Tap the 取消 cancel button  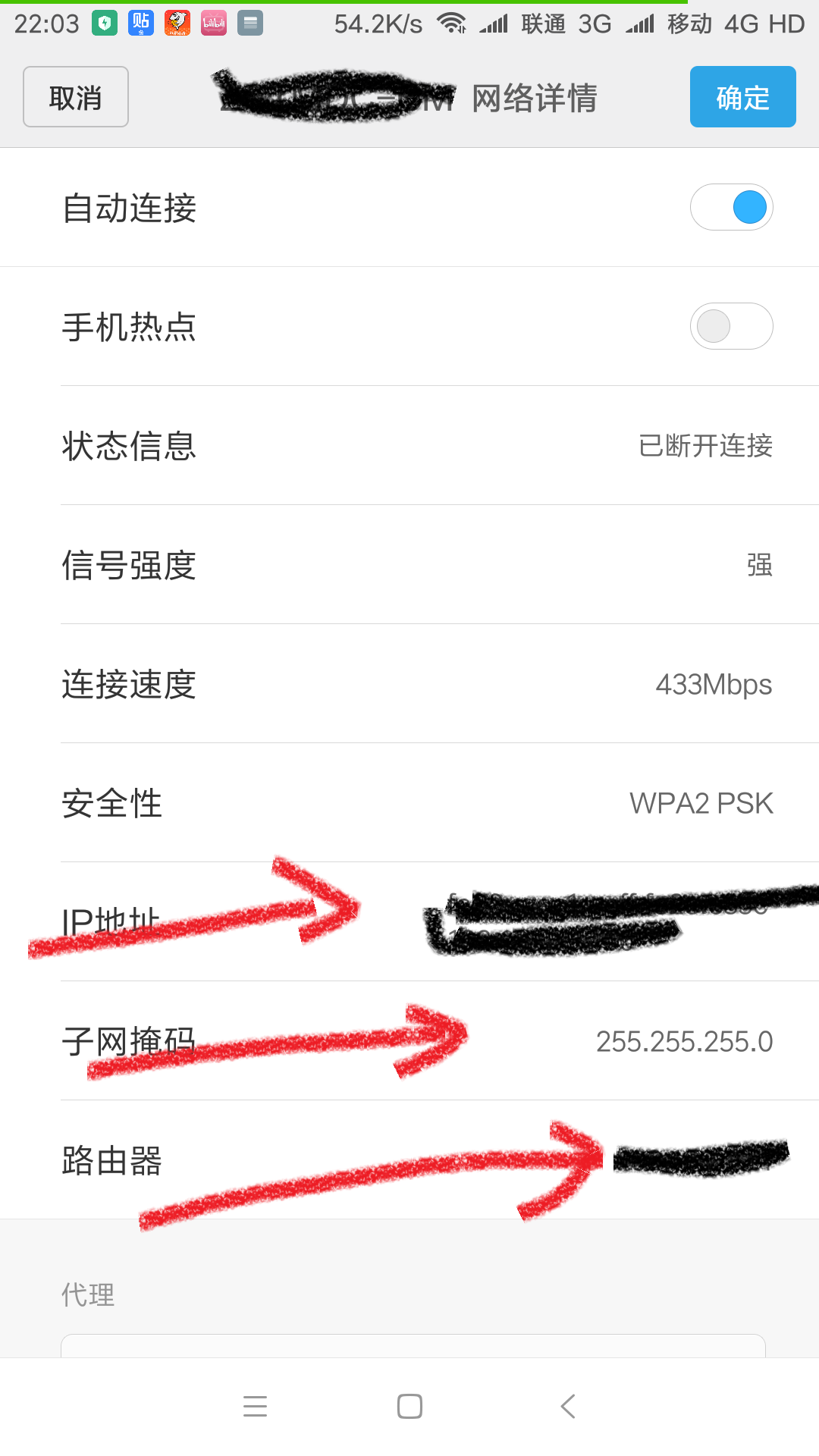point(75,96)
